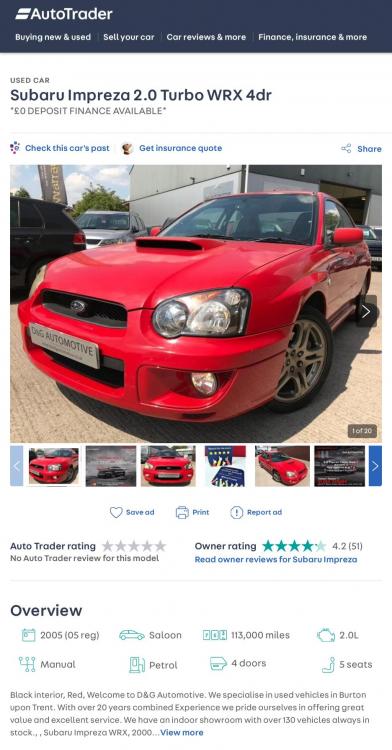Move the thumbnail strip back with the left arrow
The height and width of the screenshot is (750, 392).
tap(16, 466)
